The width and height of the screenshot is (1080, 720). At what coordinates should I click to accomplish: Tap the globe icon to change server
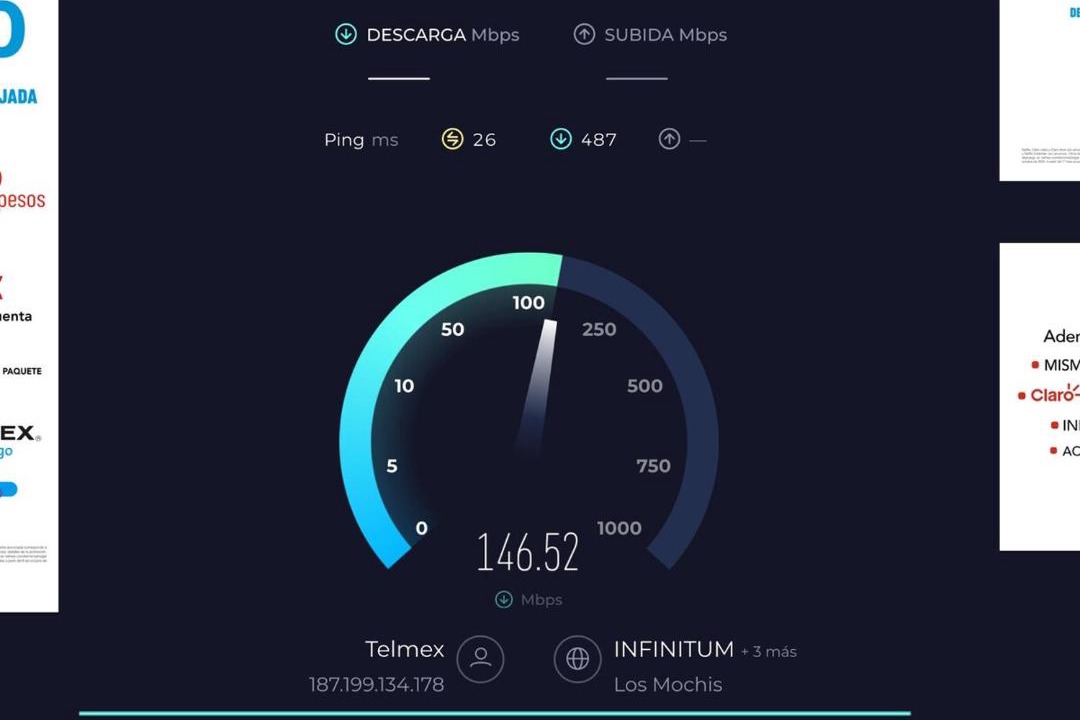[x=577, y=659]
